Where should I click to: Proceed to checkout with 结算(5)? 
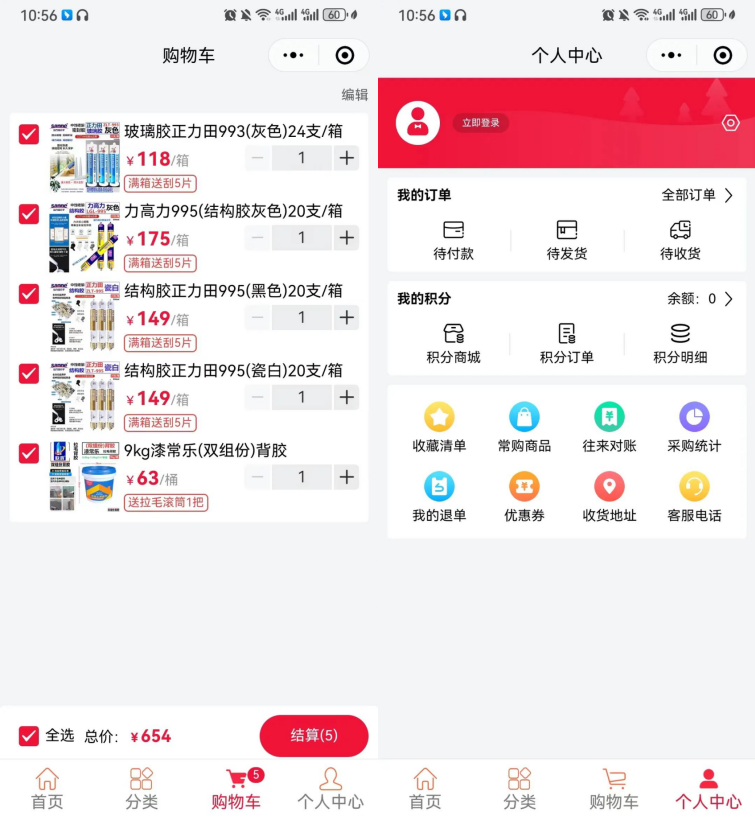coord(314,736)
